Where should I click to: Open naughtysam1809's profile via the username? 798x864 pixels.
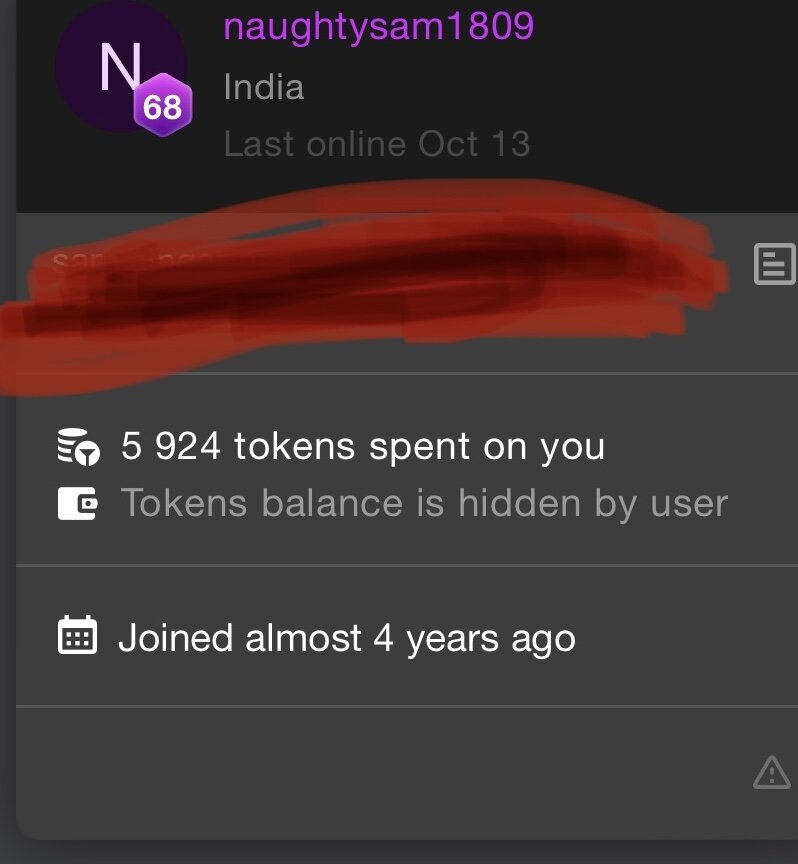pyautogui.click(x=378, y=27)
